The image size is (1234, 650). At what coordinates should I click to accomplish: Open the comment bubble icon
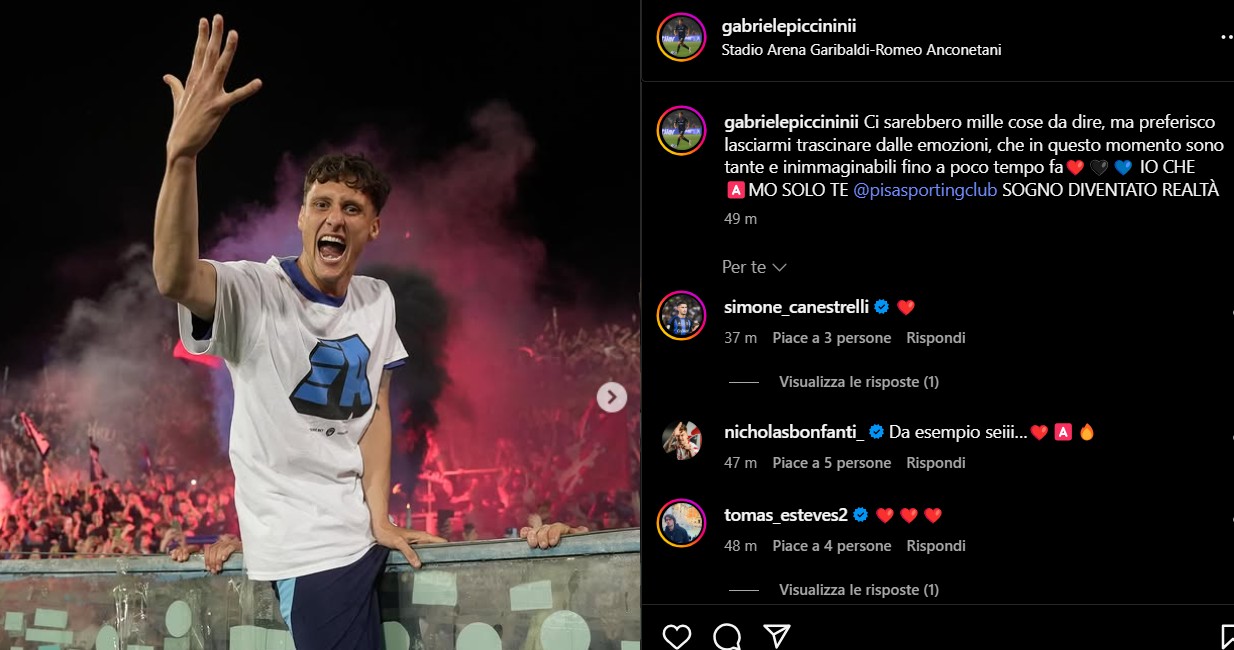[727, 636]
